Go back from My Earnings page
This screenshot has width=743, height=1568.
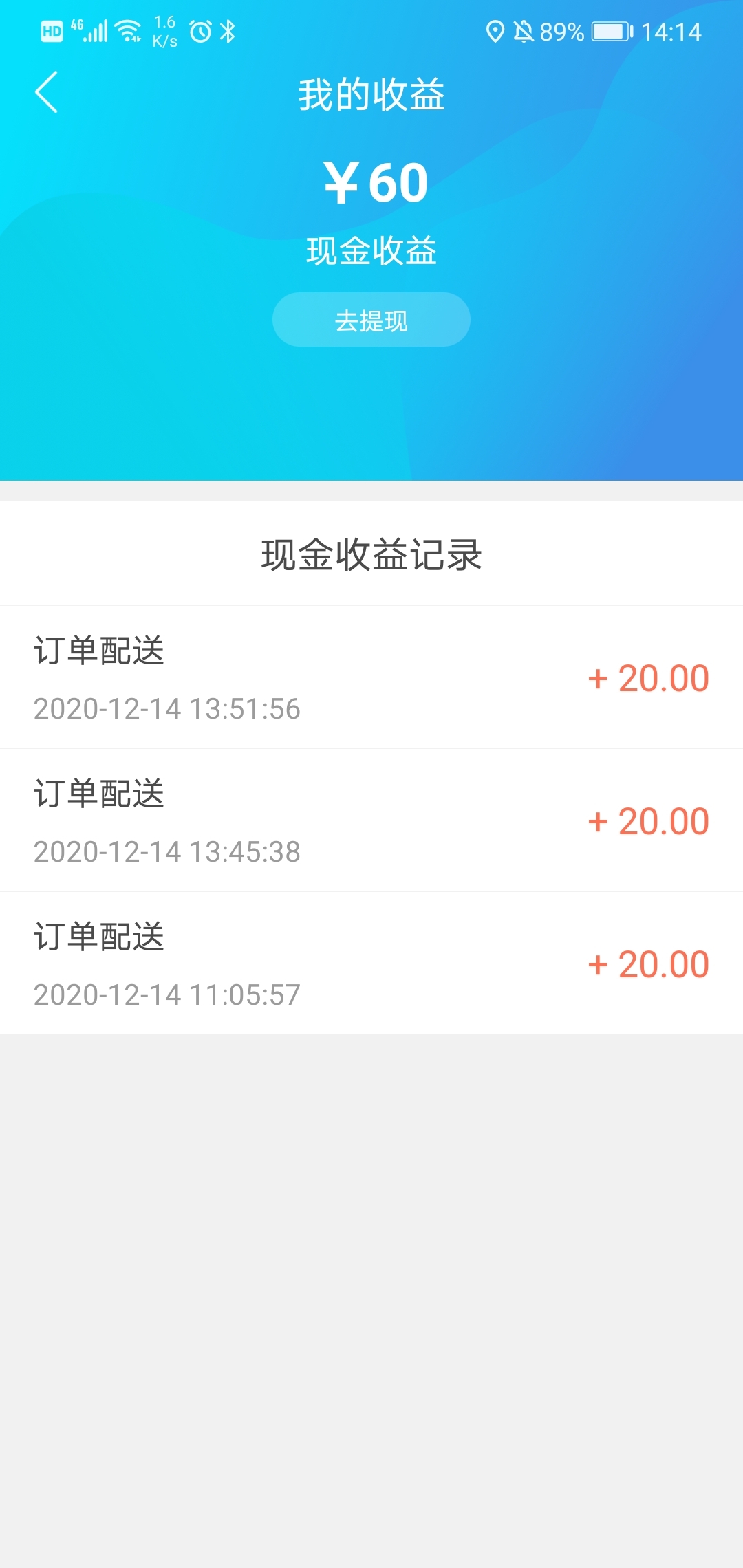click(46, 92)
